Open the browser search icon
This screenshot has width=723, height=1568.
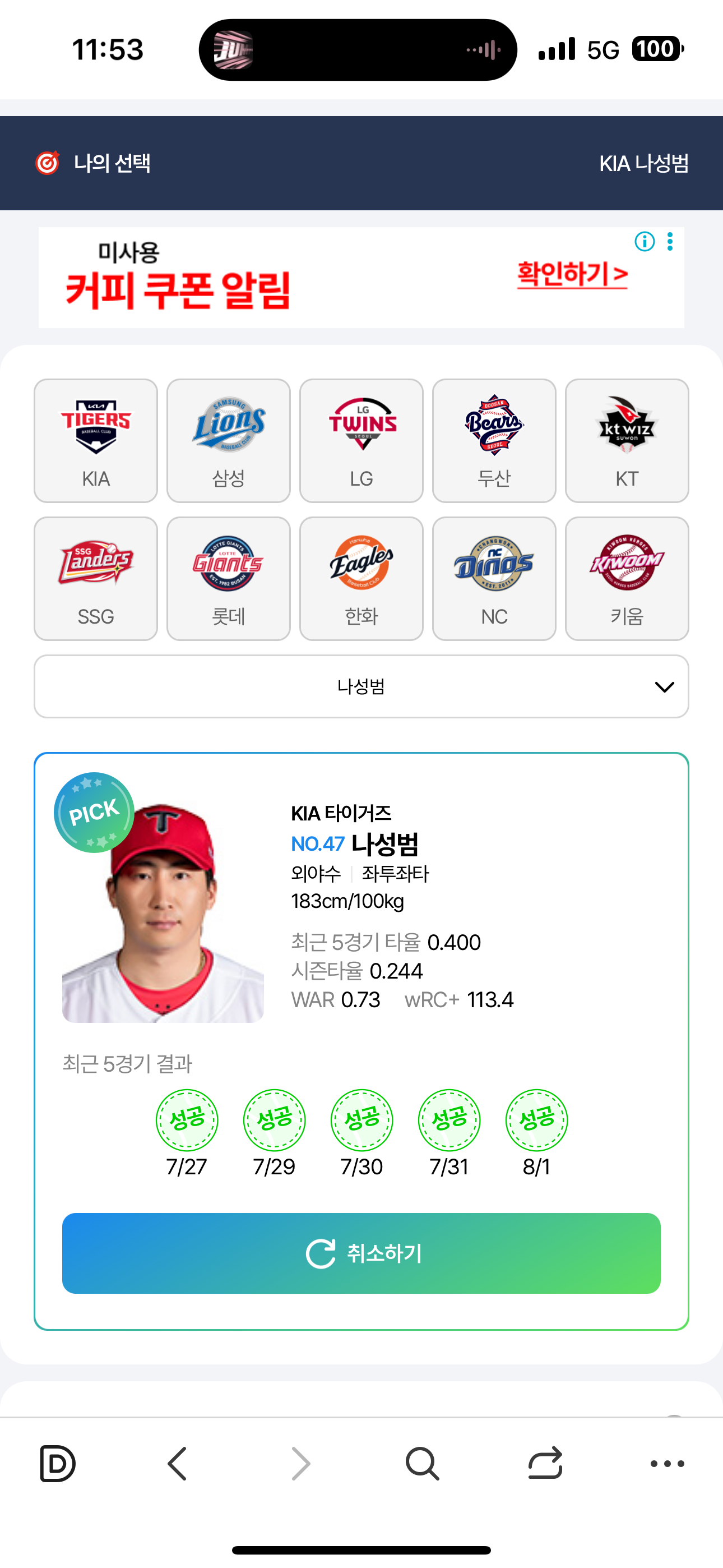tap(421, 1463)
